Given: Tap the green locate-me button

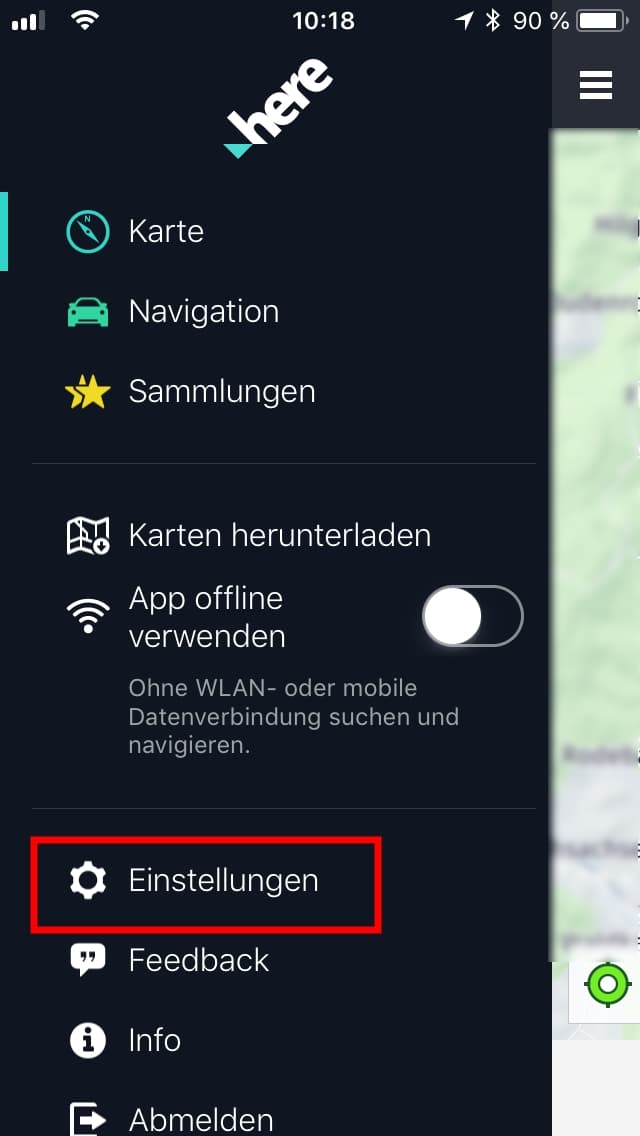Looking at the screenshot, I should [x=607, y=985].
